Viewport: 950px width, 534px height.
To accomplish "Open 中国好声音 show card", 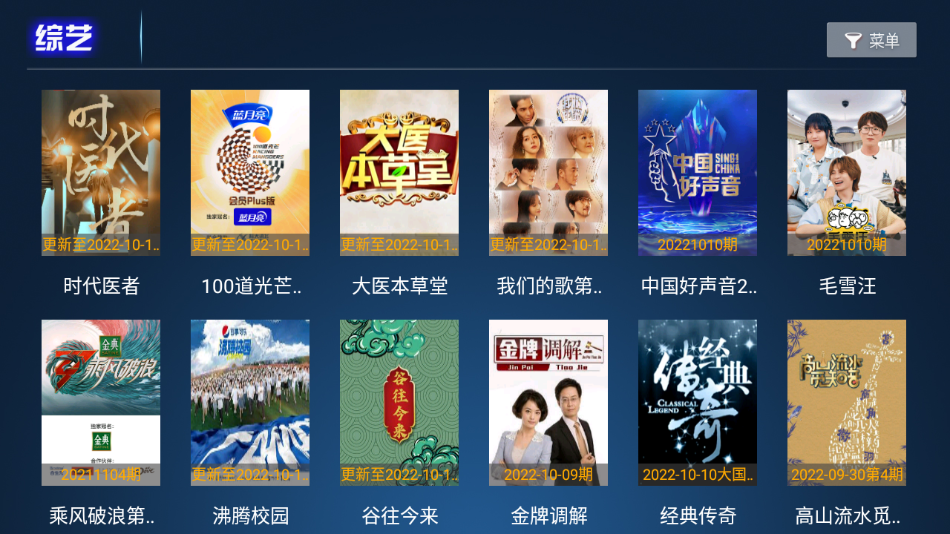I will point(697,173).
